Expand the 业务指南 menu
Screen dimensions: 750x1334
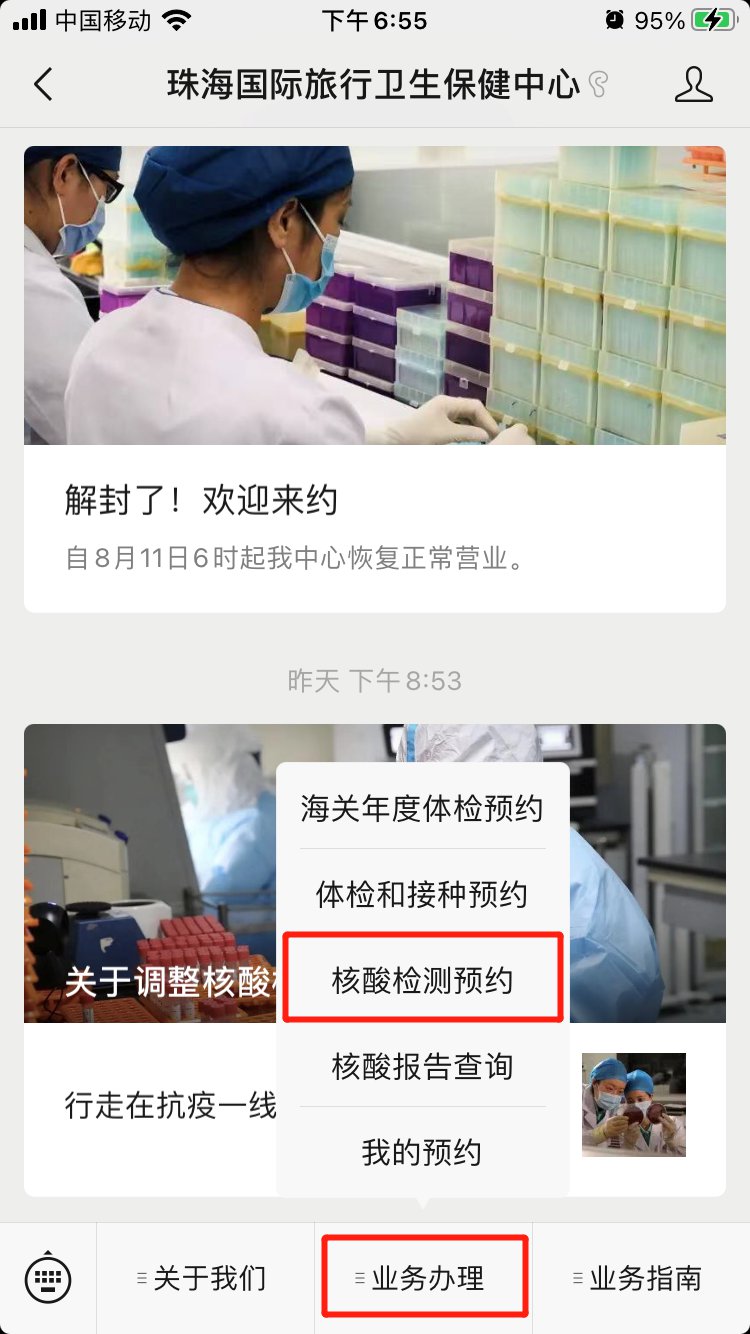(x=641, y=1278)
